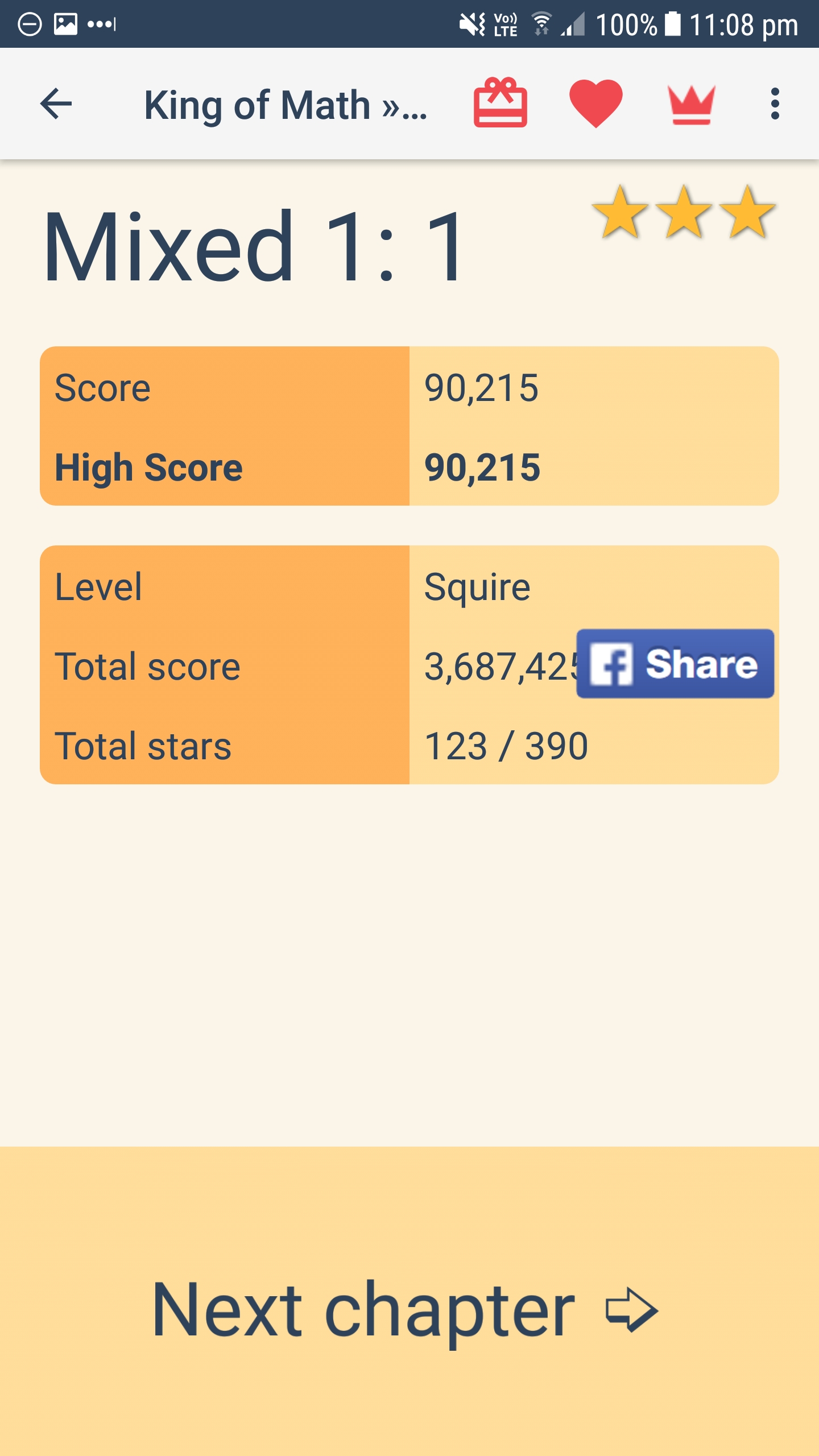Open the crown icon
This screenshot has width=819, height=1456.
[691, 105]
